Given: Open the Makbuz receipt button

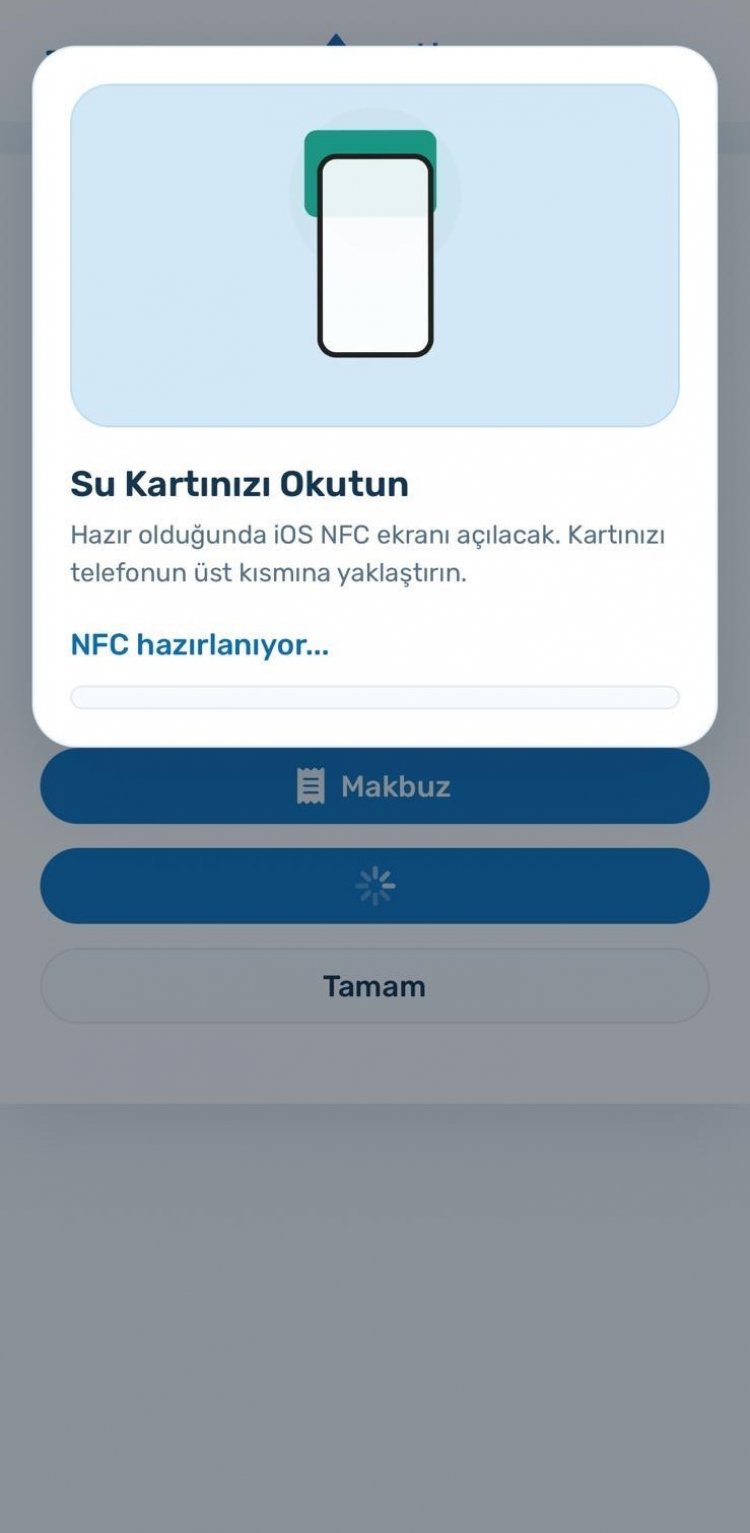Looking at the screenshot, I should tap(375, 787).
